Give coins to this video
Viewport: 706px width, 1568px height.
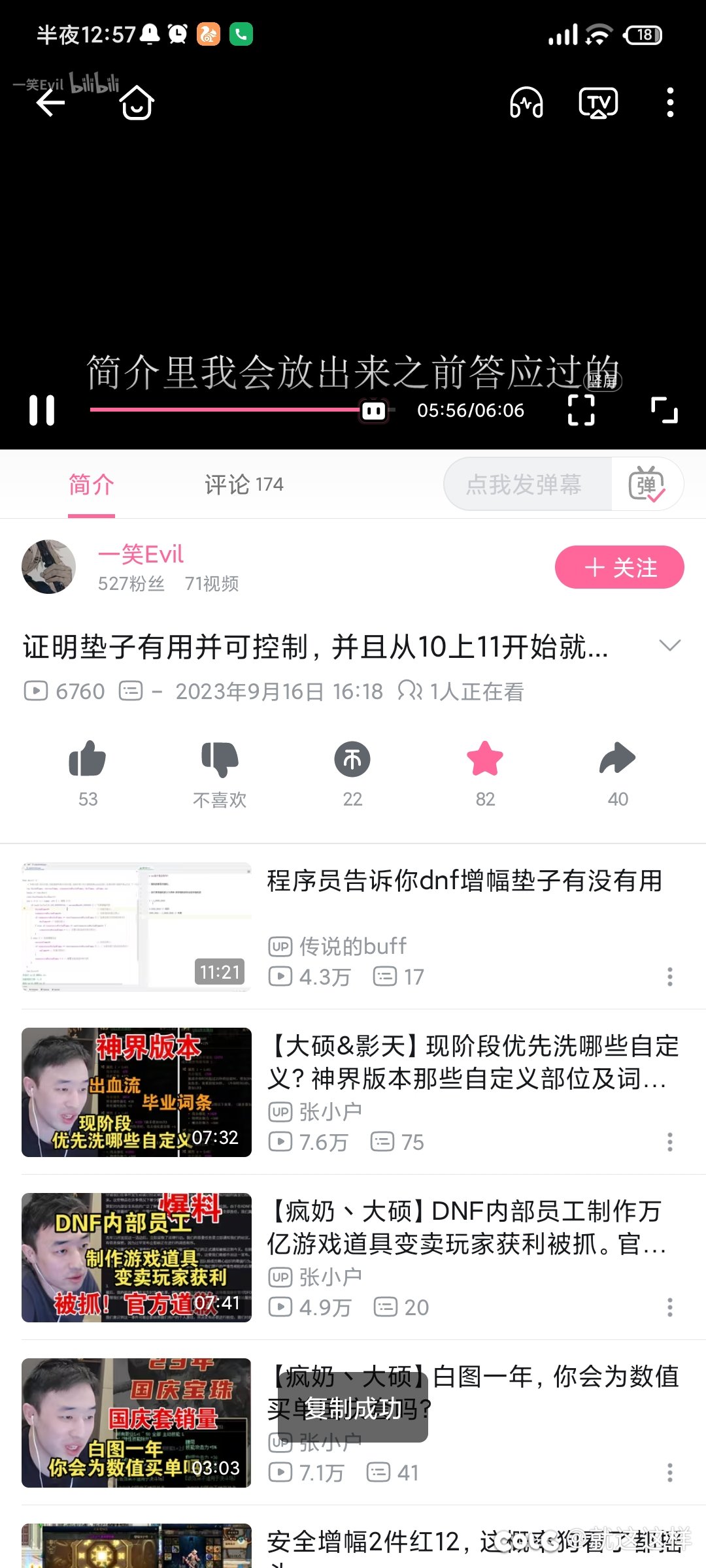(352, 759)
